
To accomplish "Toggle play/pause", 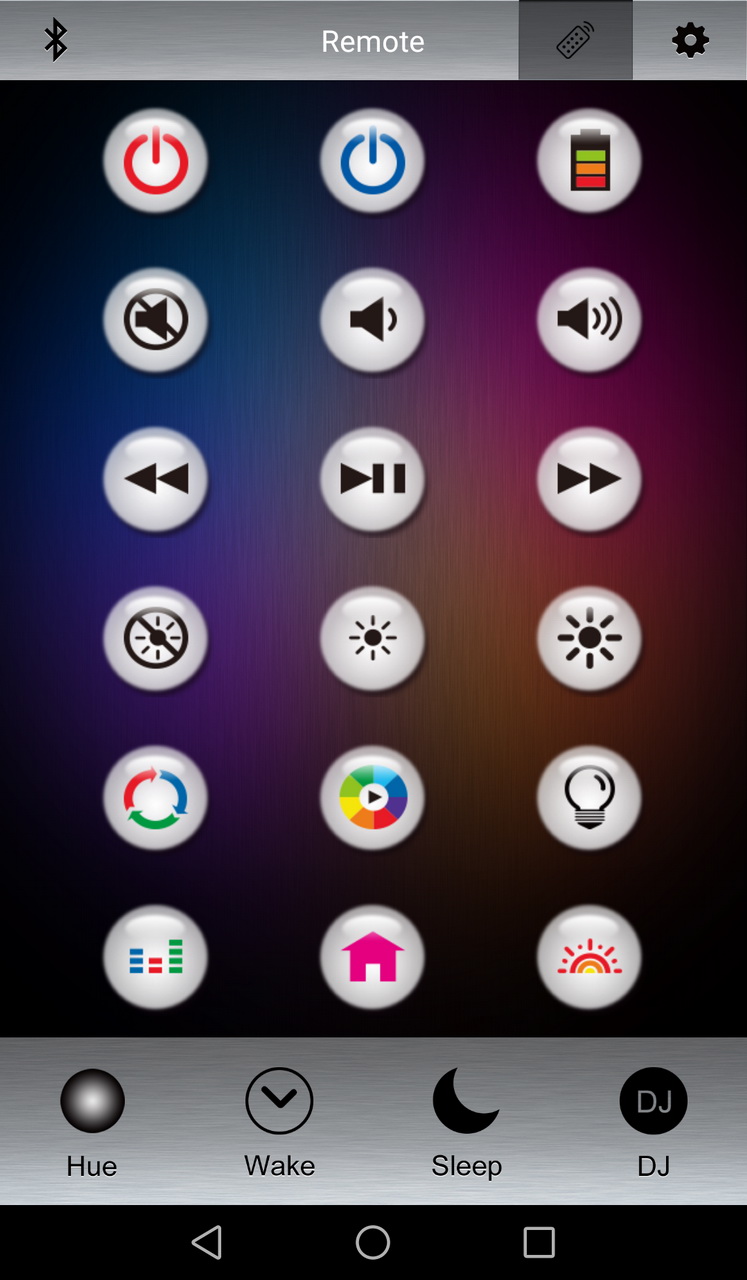I will [372, 479].
